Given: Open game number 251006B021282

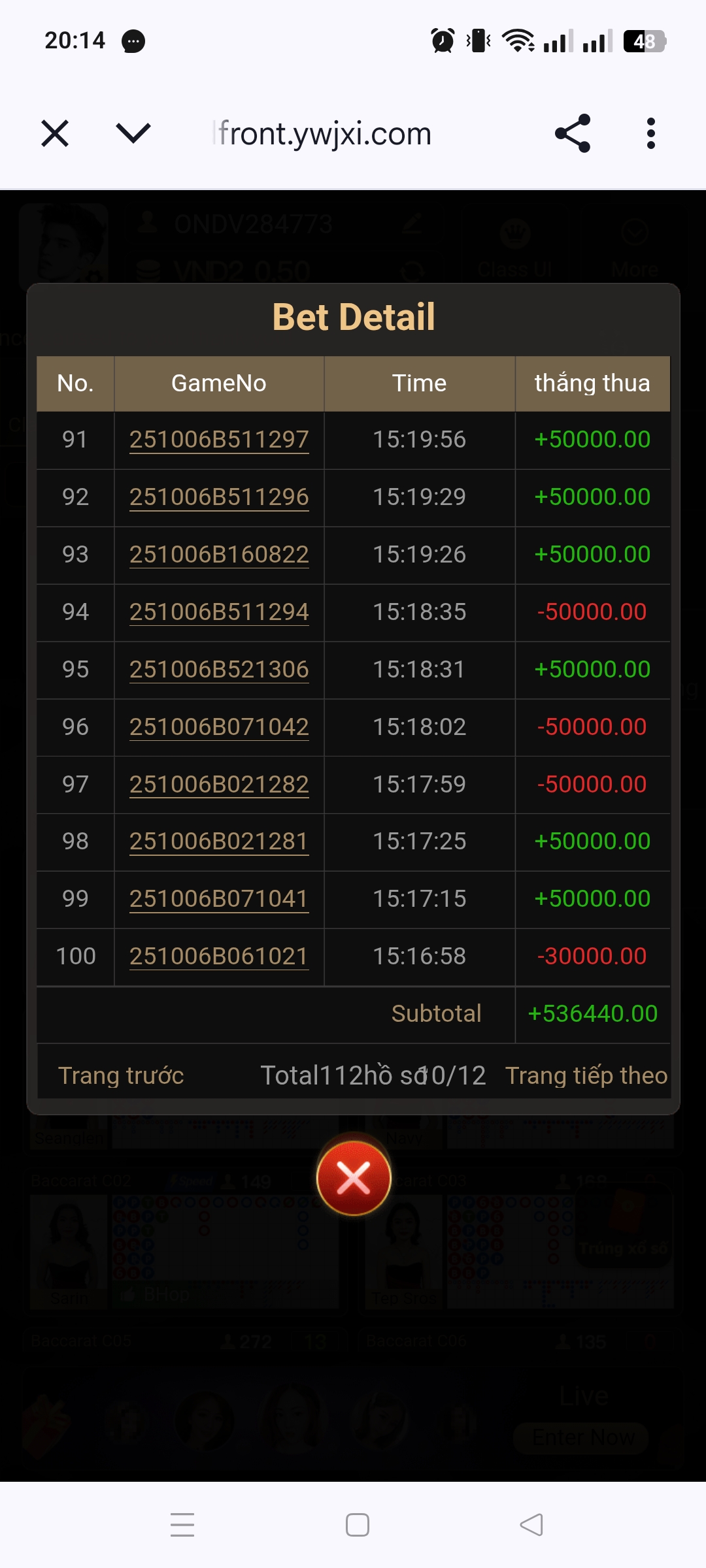Looking at the screenshot, I should 219,785.
